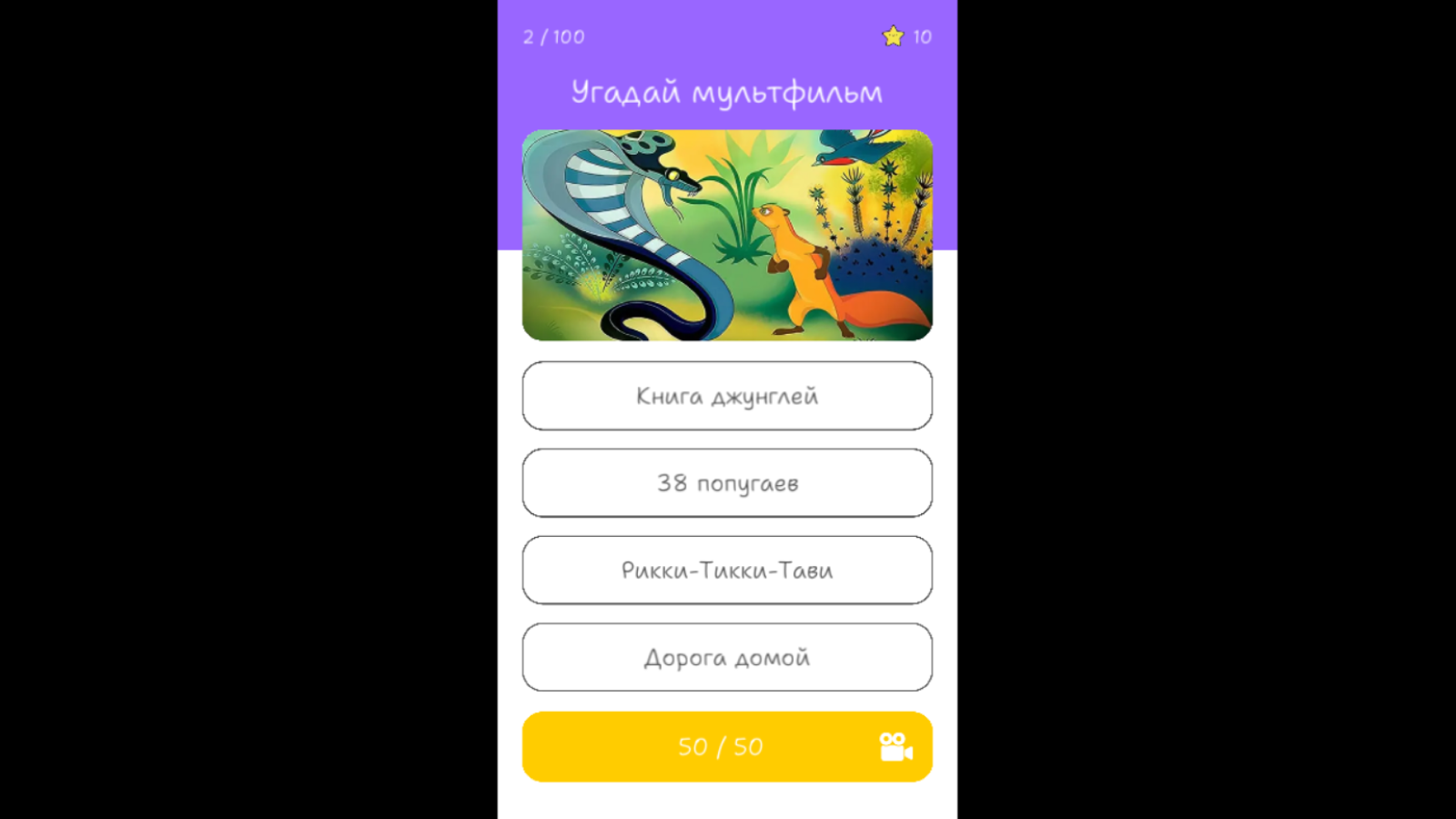Screen dimensions: 1456x819
Task: Choose the 38 попугаев answer
Action: point(727,483)
